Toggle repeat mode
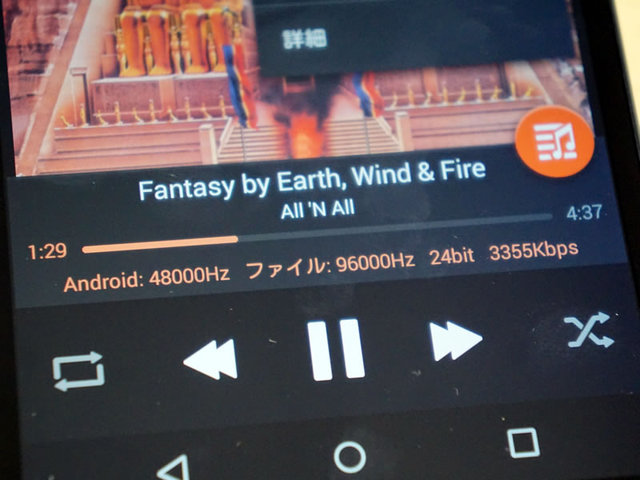The width and height of the screenshot is (640, 480). point(78,371)
